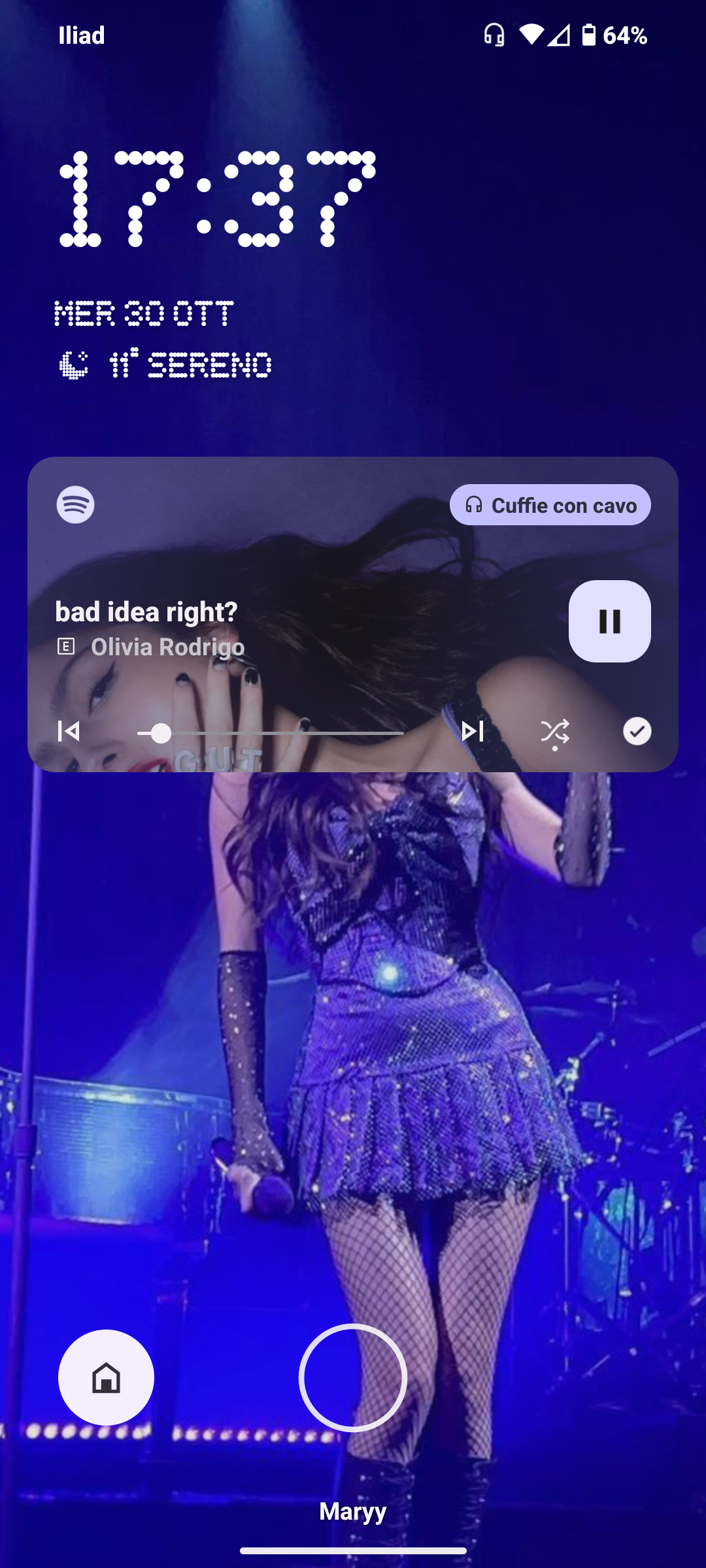Image resolution: width=706 pixels, height=1568 pixels.
Task: Toggle shuffle in the media player
Action: (555, 732)
